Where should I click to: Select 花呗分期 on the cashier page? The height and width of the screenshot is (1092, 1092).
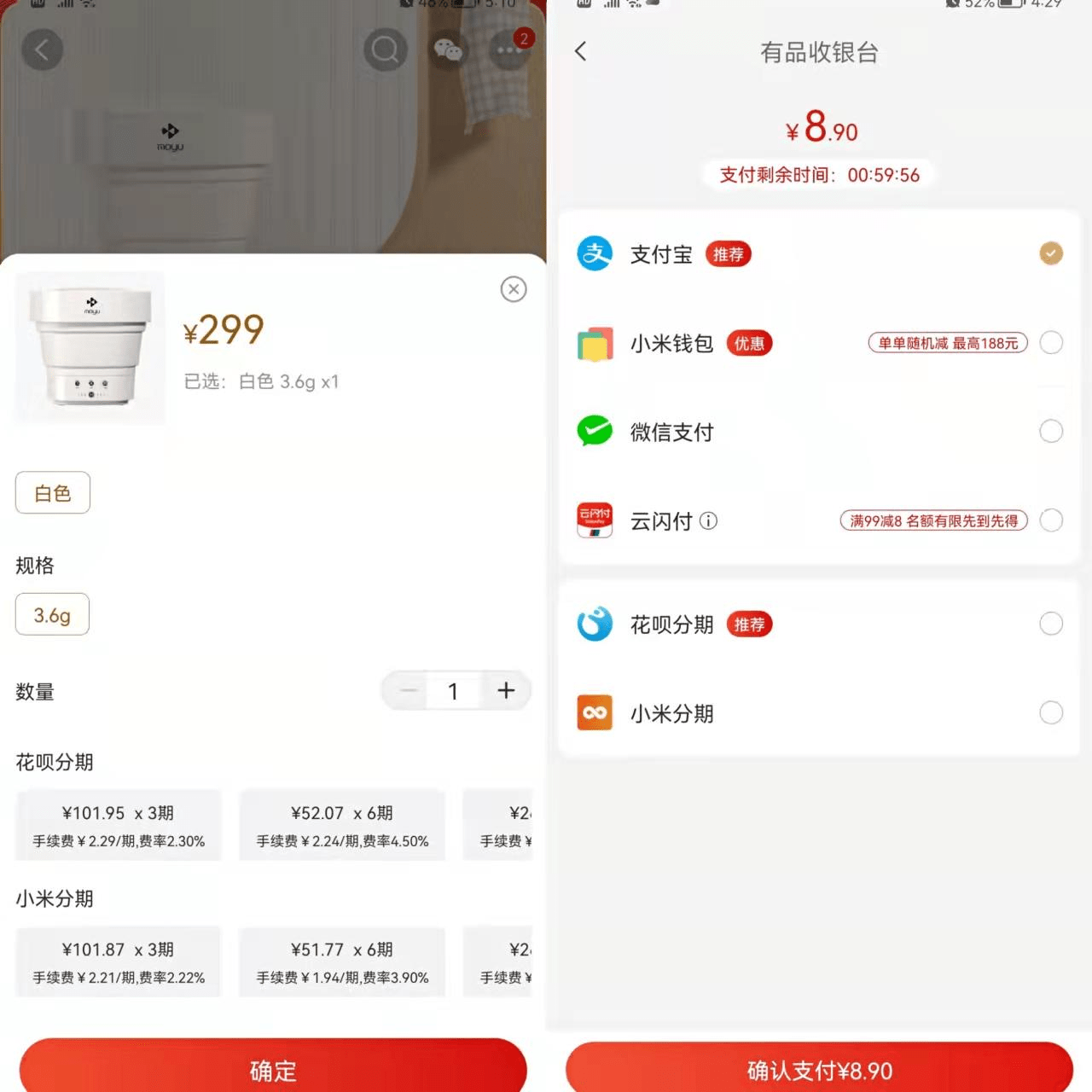tap(1050, 624)
